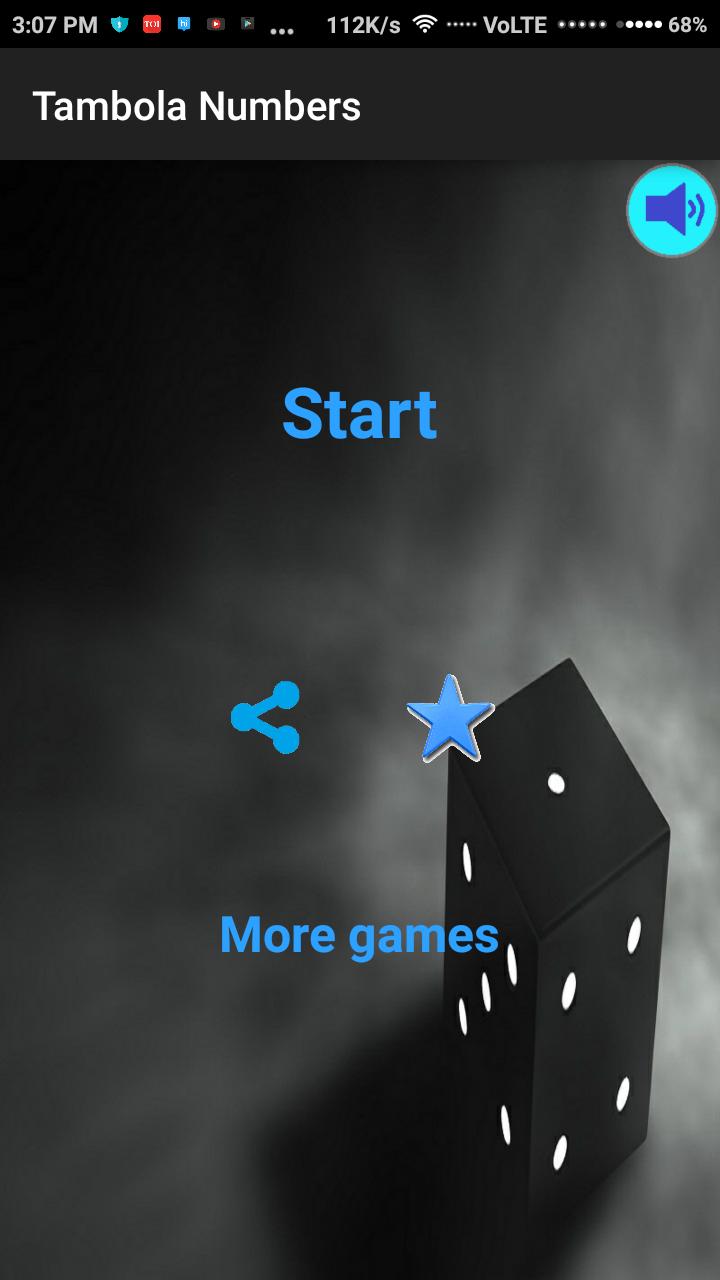The image size is (720, 1280).
Task: Tap Start to begin the game
Action: click(x=360, y=413)
